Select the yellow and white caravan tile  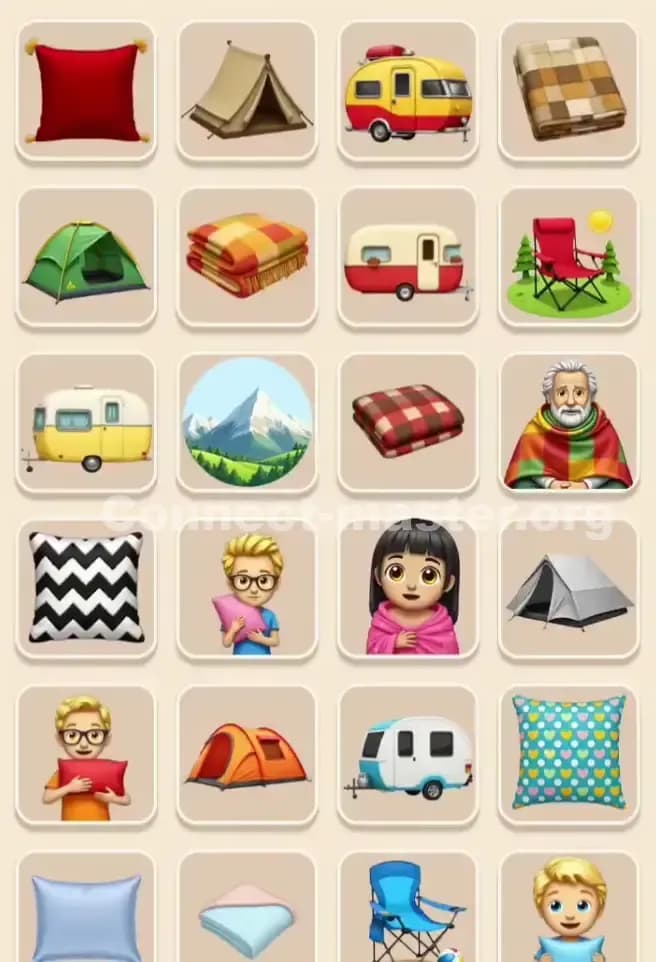tap(87, 424)
